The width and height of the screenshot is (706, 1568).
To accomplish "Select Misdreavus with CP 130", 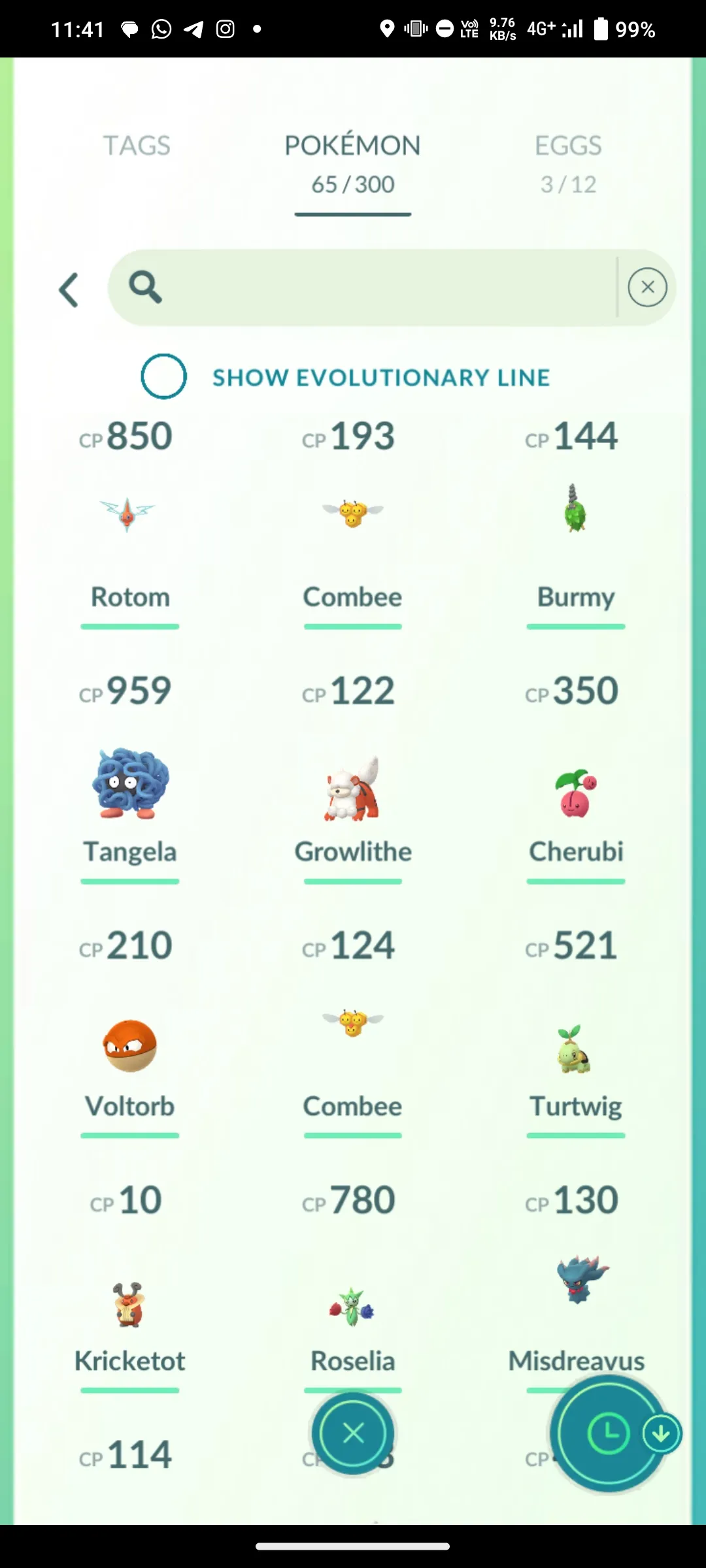I will [x=579, y=1281].
